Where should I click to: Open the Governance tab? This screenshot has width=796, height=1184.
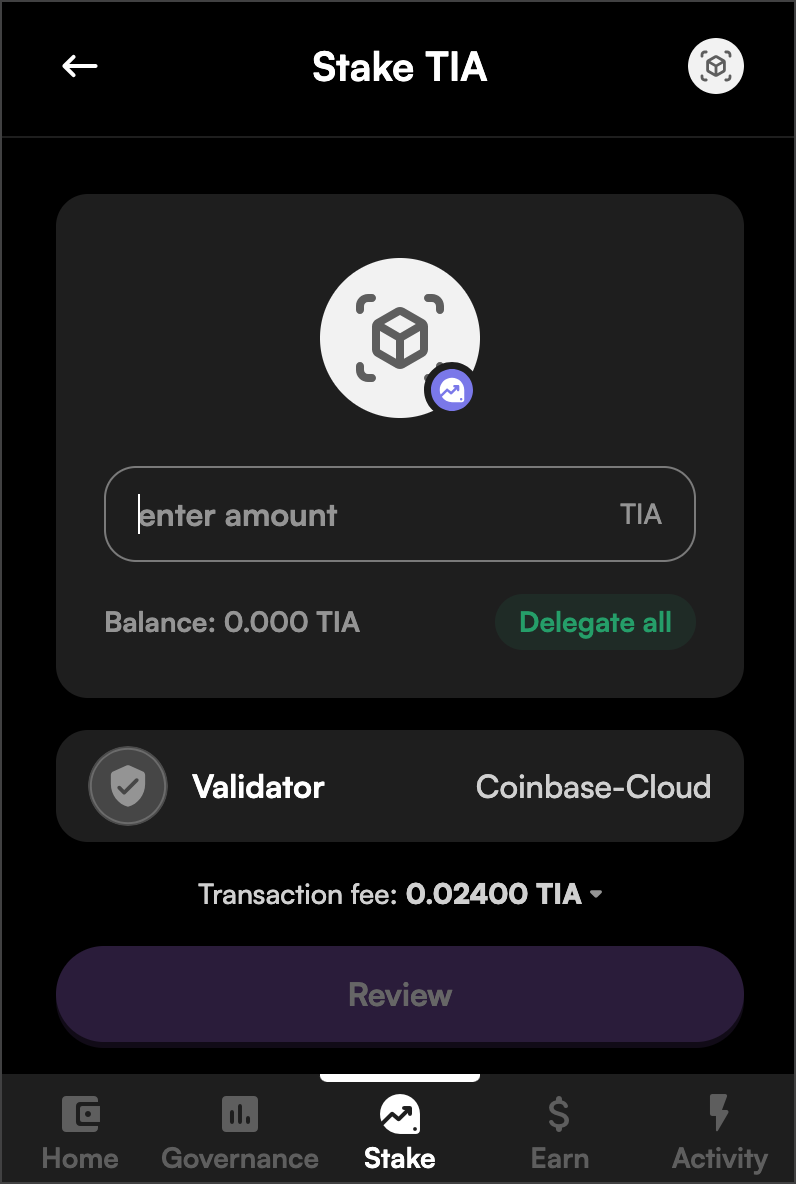coord(240,1132)
